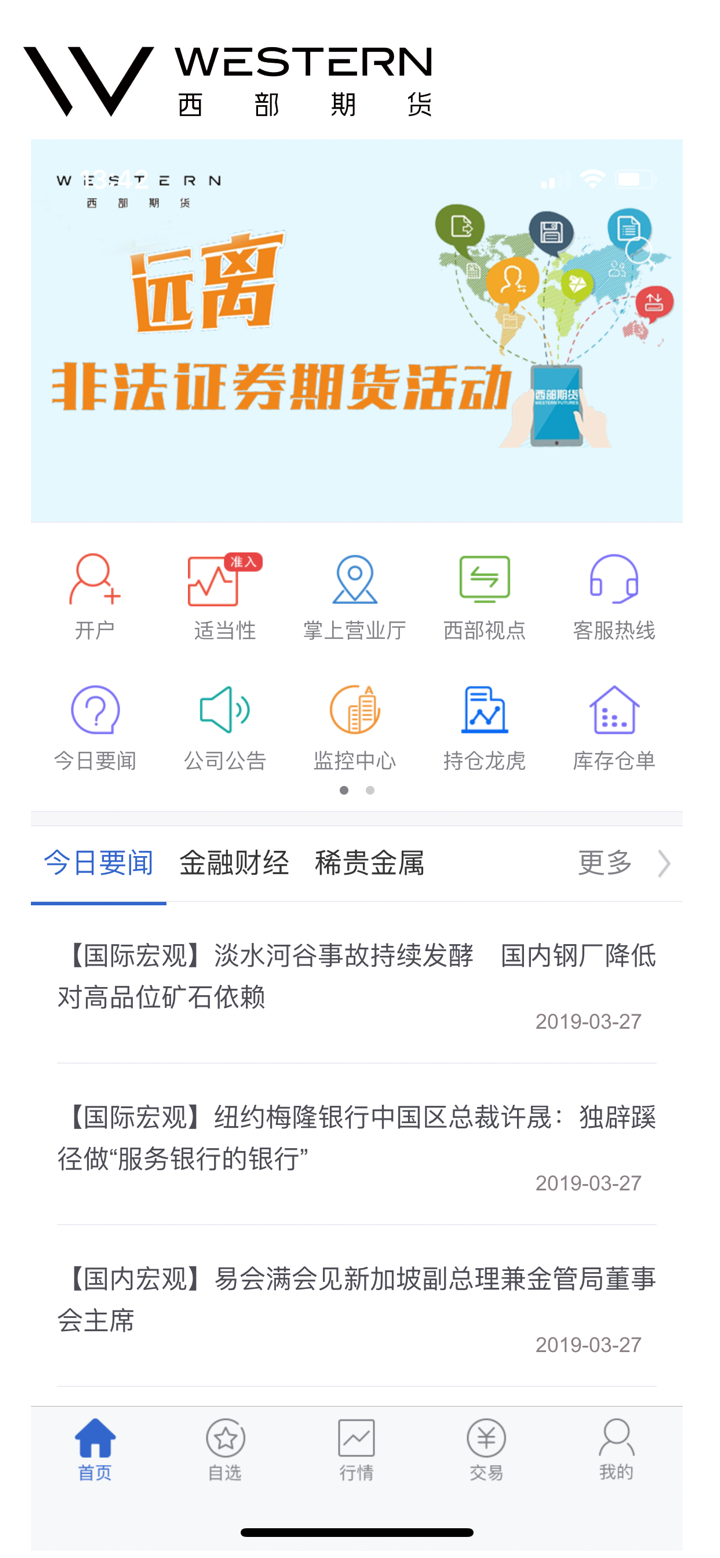Read the 易会满 news article
The image size is (720, 1558).
click(x=356, y=1300)
